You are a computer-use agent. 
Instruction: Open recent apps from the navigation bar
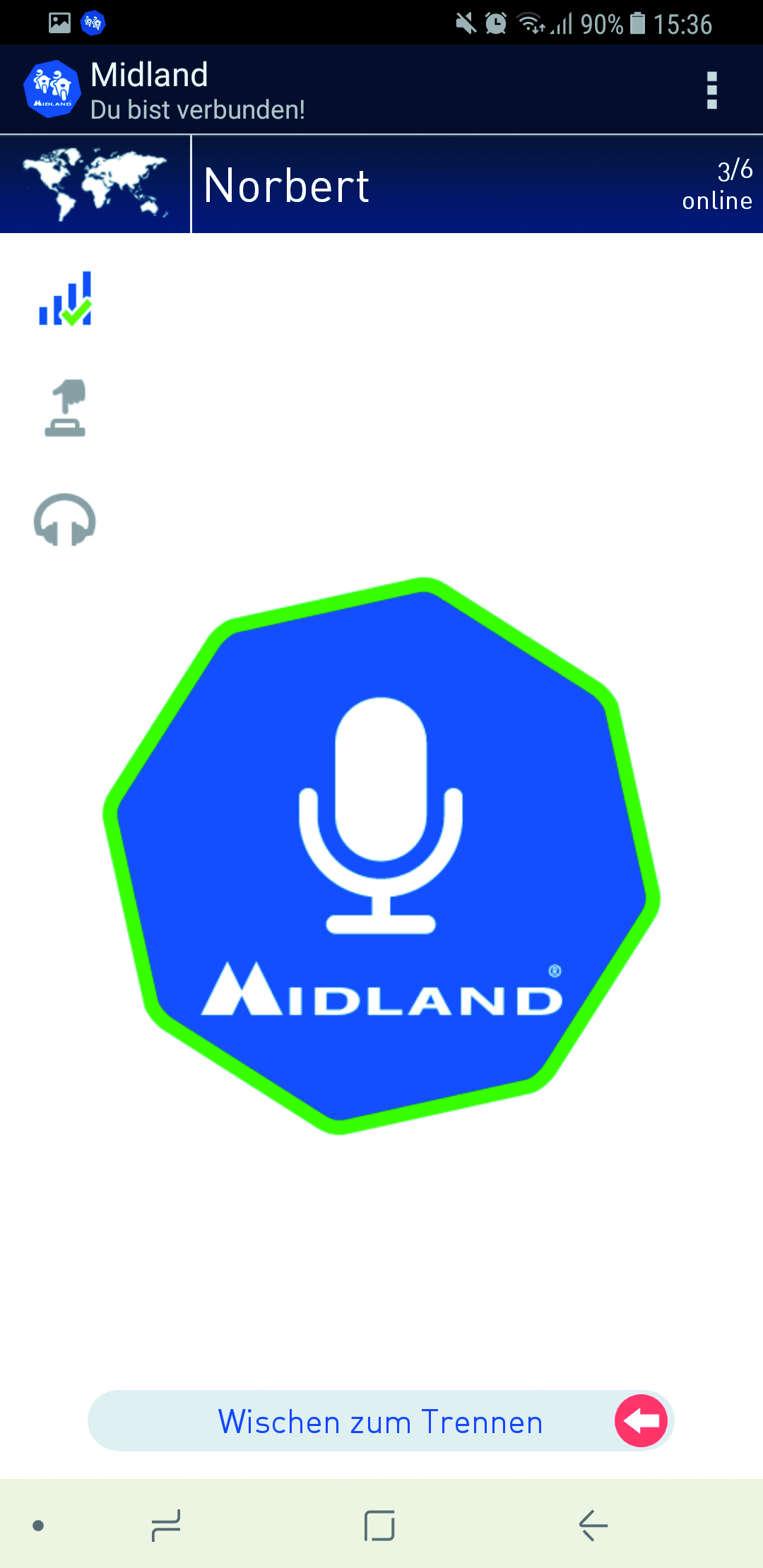pyautogui.click(x=167, y=1526)
